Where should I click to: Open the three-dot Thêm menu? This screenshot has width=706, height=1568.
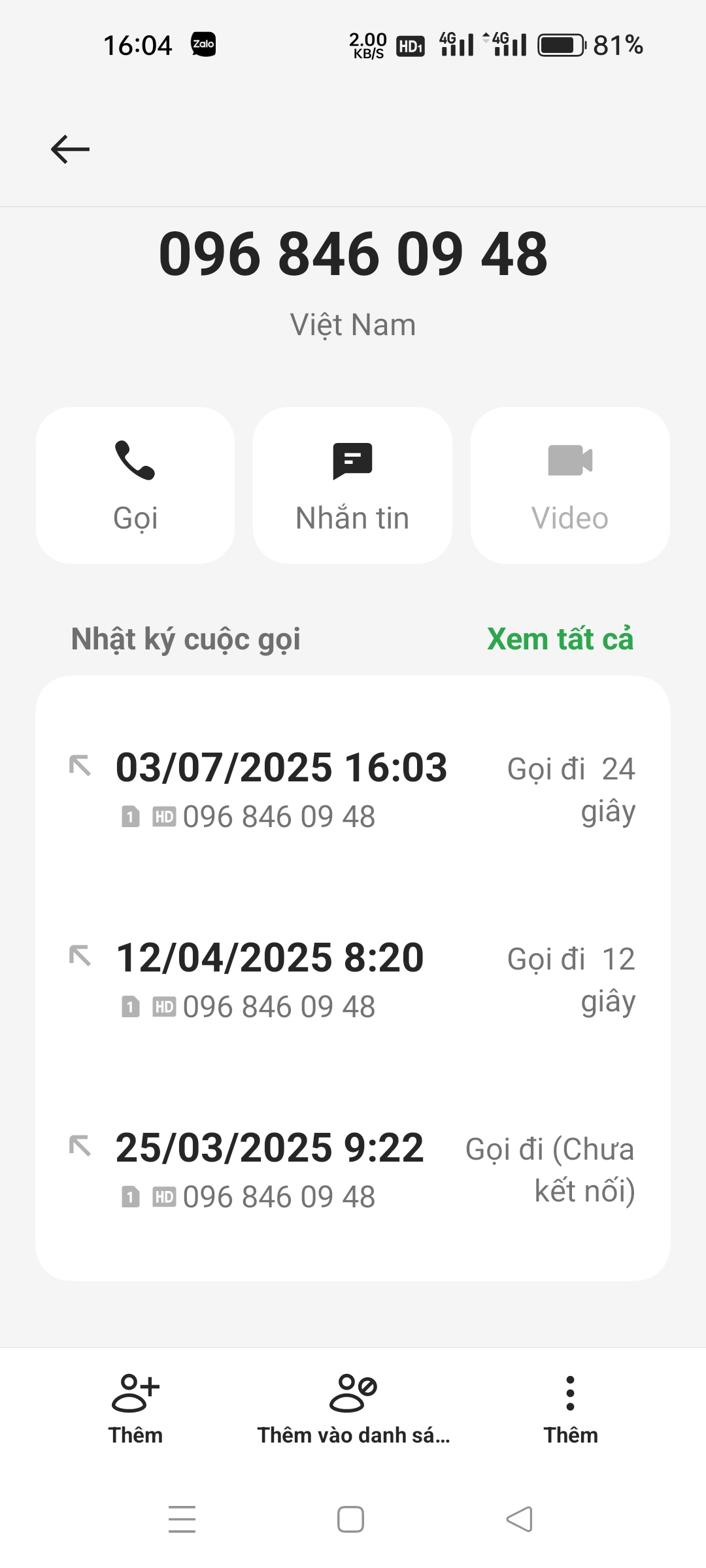coord(570,1408)
